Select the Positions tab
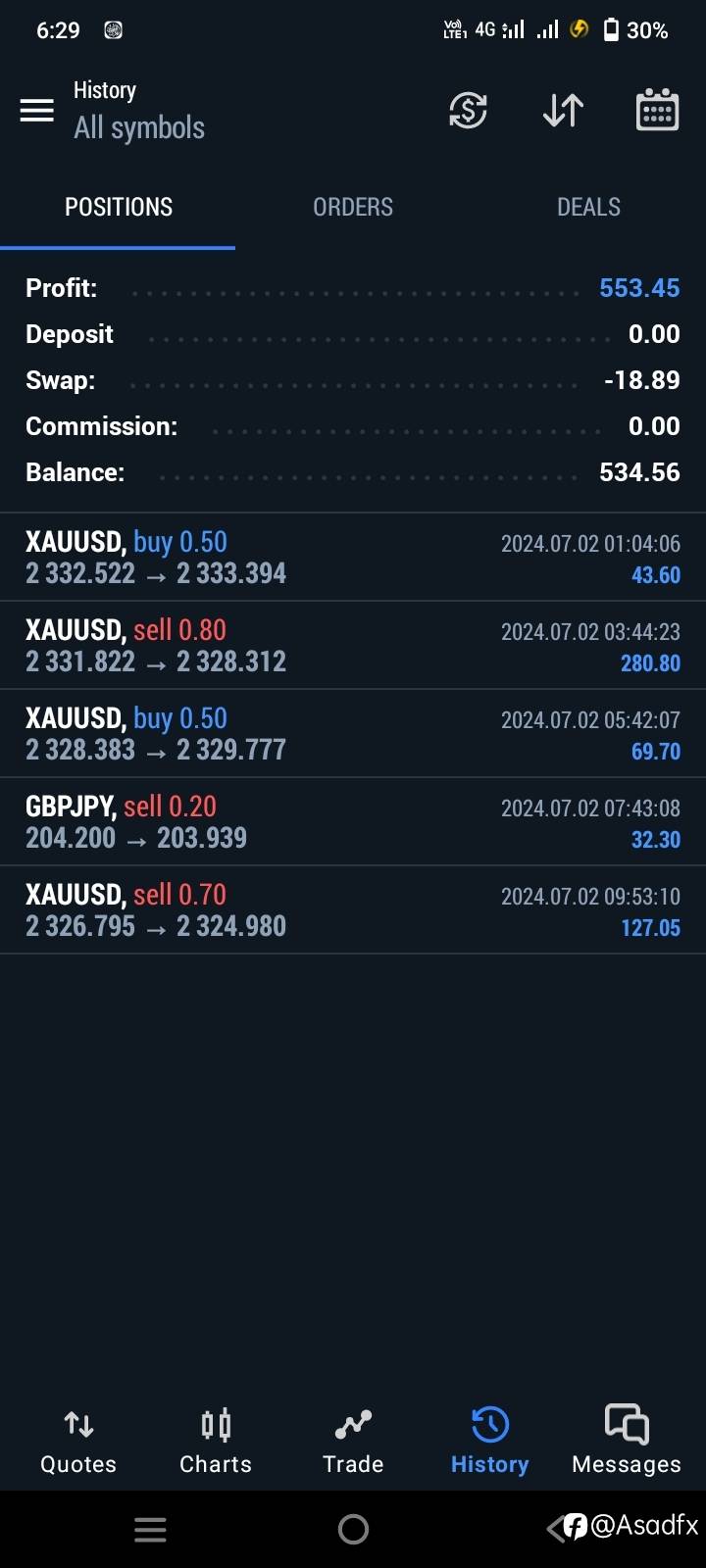The width and height of the screenshot is (706, 1568). point(118,207)
